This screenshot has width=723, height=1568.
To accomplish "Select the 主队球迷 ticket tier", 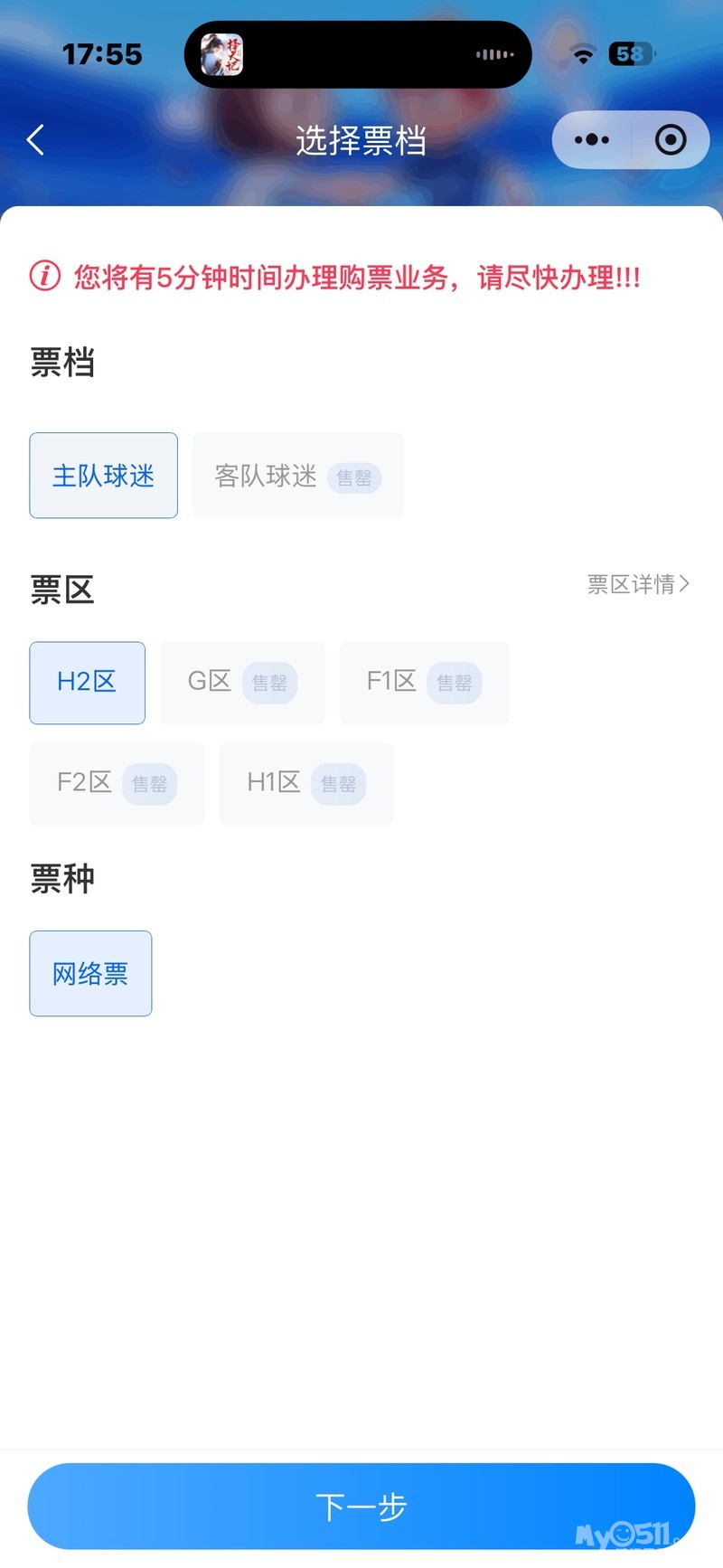I will point(103,476).
